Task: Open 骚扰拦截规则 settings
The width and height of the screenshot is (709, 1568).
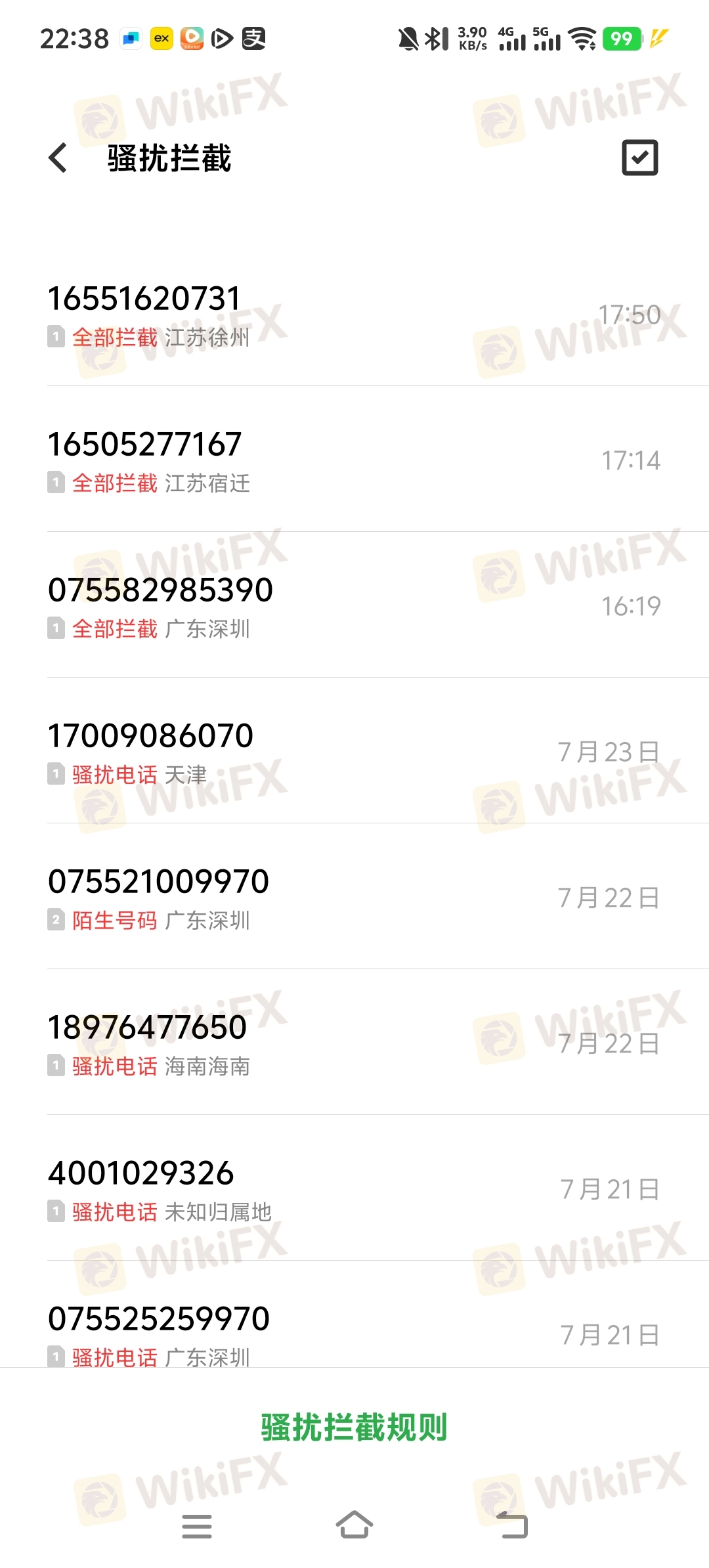Action: pyautogui.click(x=354, y=1427)
